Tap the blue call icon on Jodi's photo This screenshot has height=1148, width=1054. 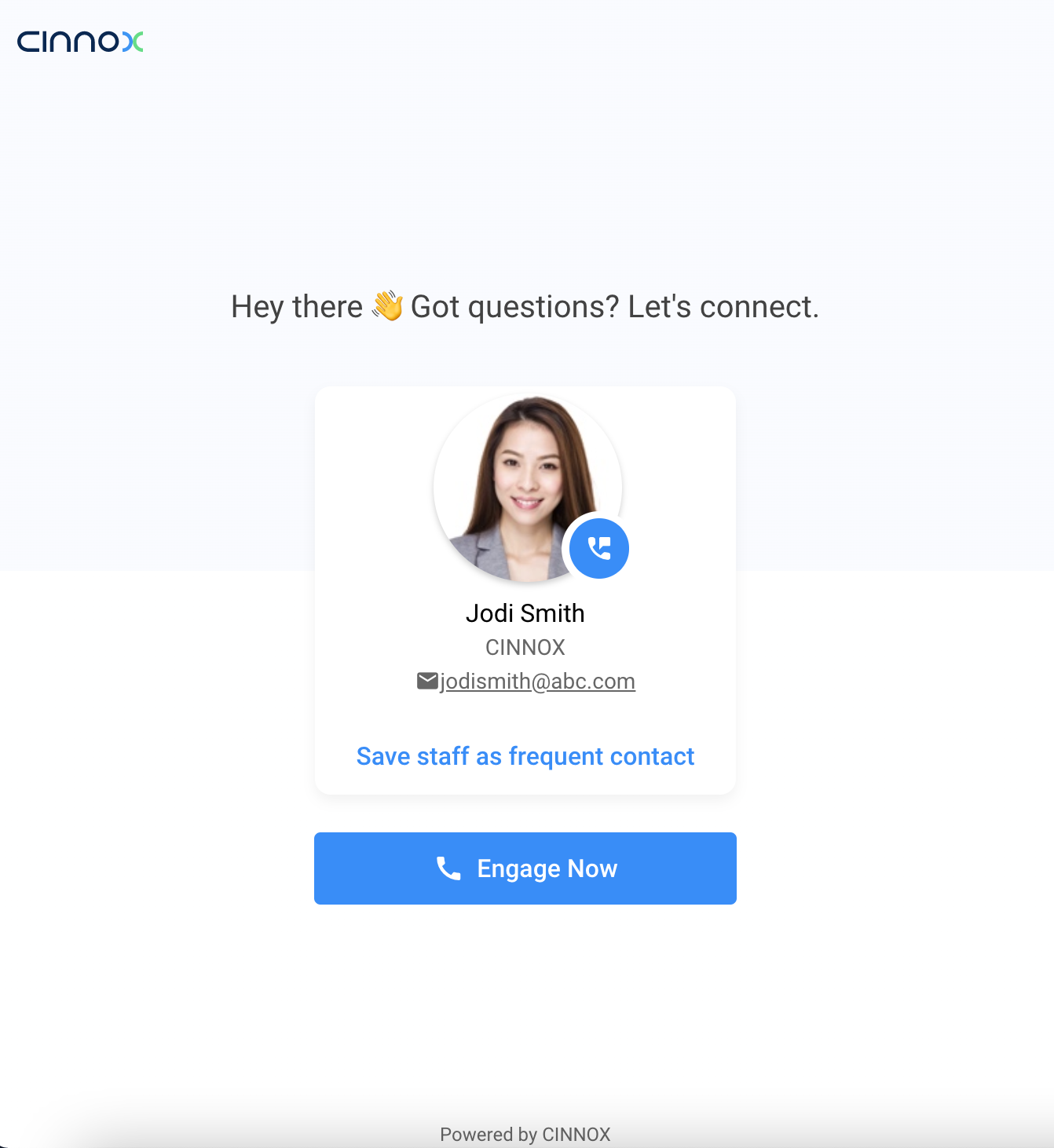point(598,549)
